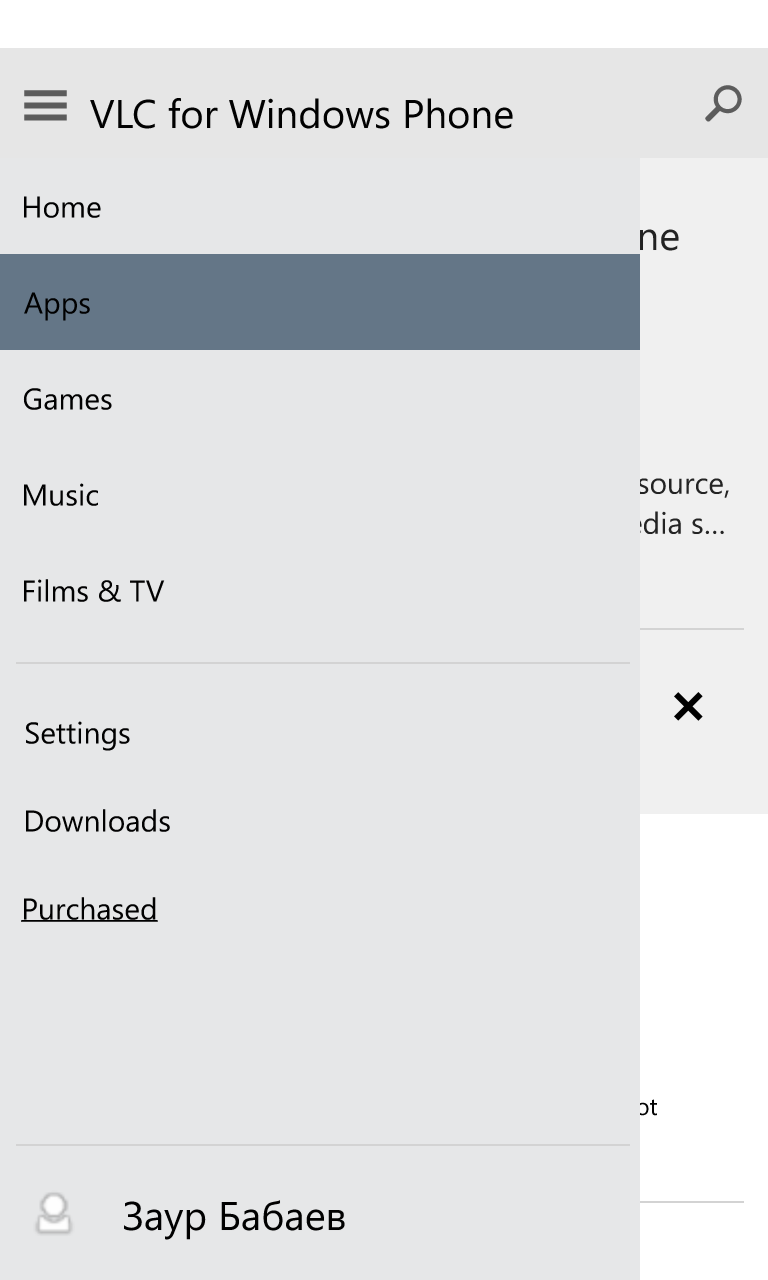Select the Apps section
Screen dimensions: 768x1280
(x=58, y=303)
